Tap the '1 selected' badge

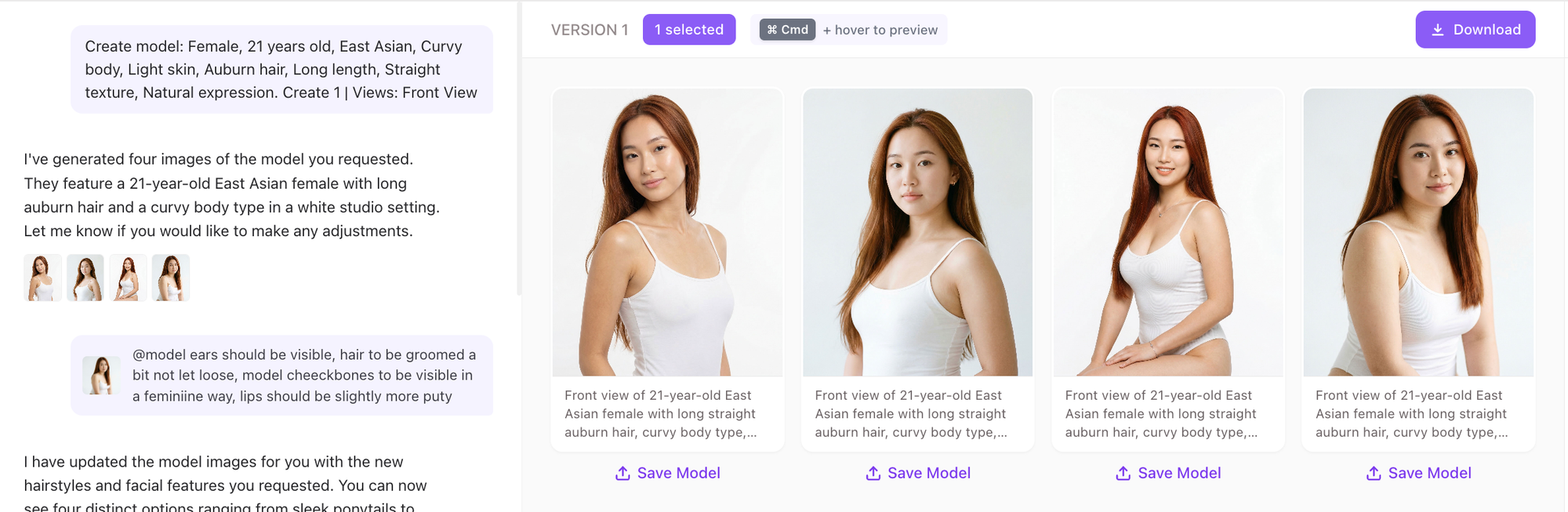click(x=688, y=30)
